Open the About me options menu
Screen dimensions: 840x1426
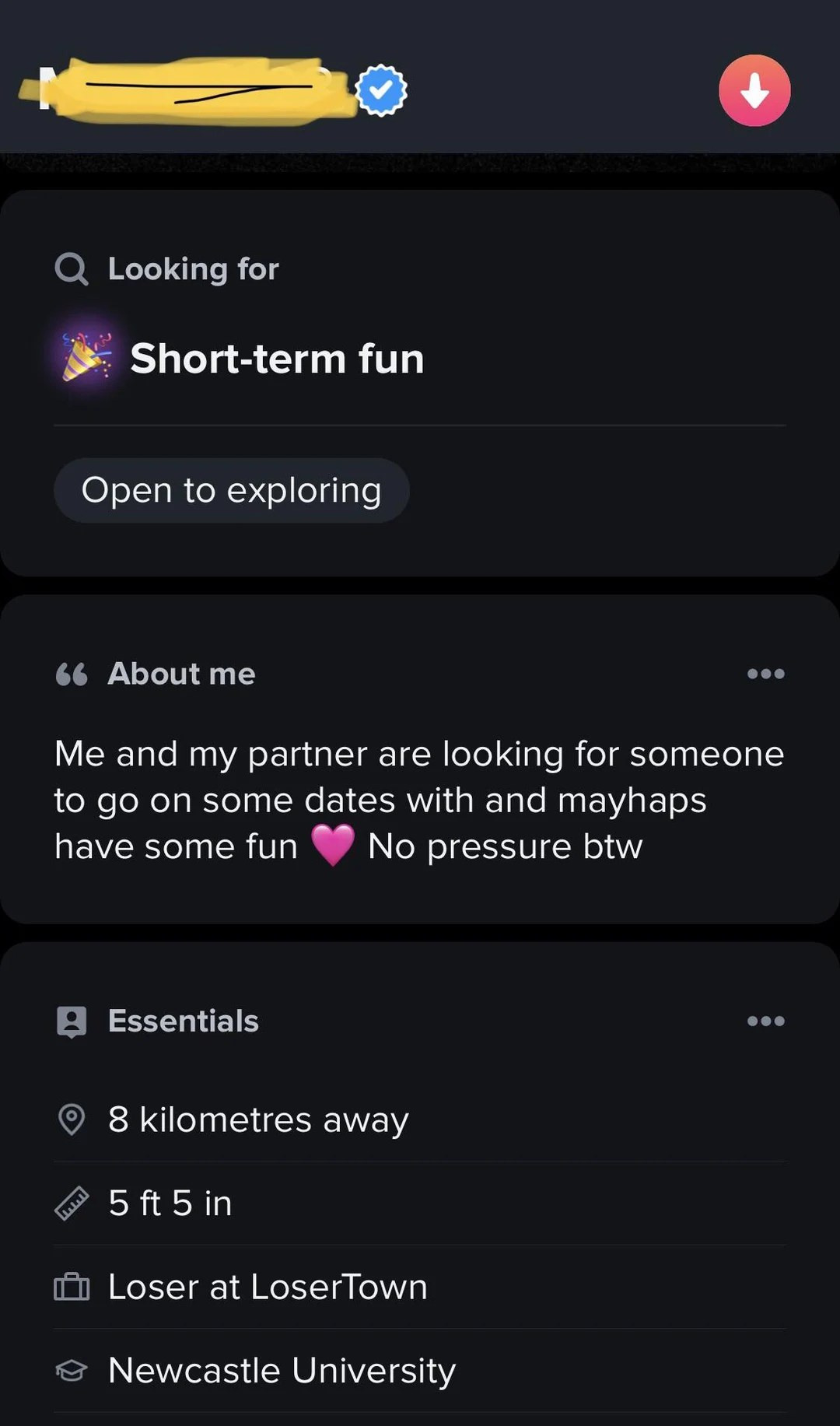tap(766, 674)
